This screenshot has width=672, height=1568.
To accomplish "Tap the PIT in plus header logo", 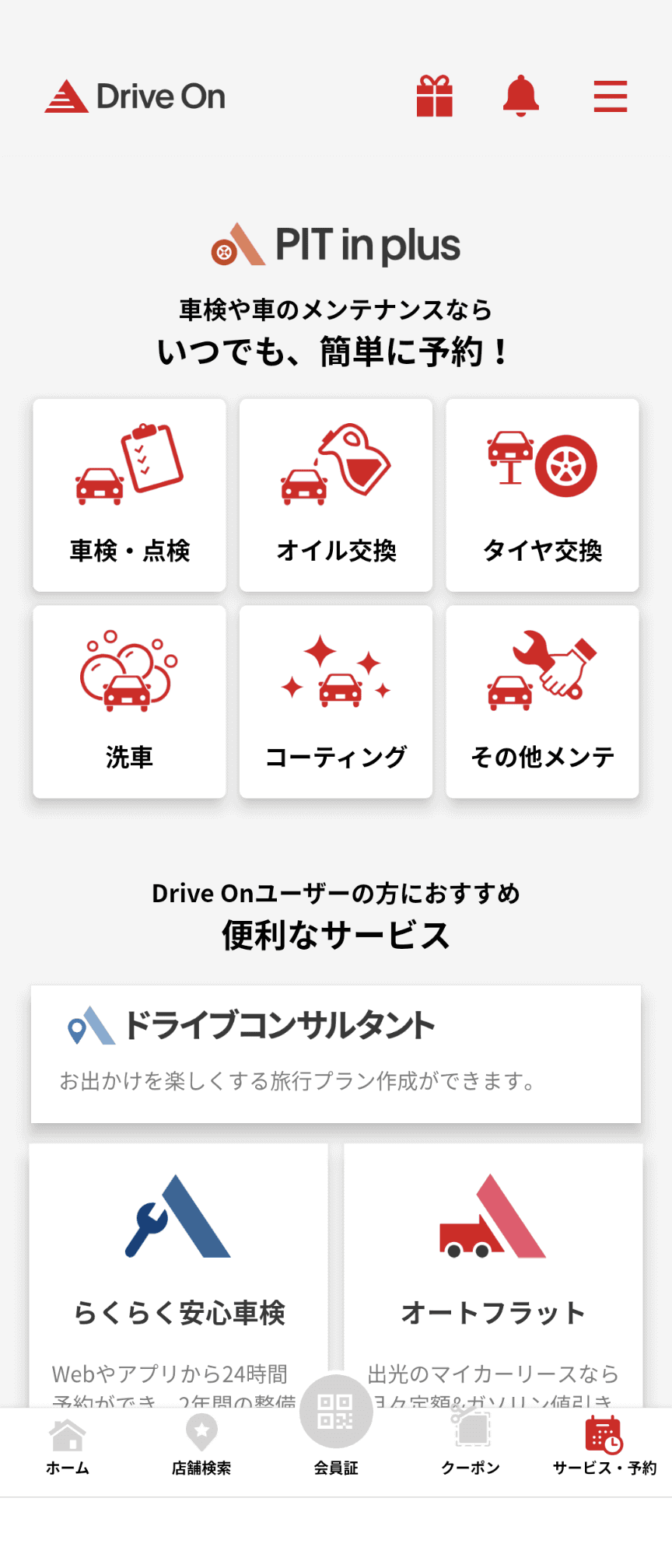I will [336, 244].
